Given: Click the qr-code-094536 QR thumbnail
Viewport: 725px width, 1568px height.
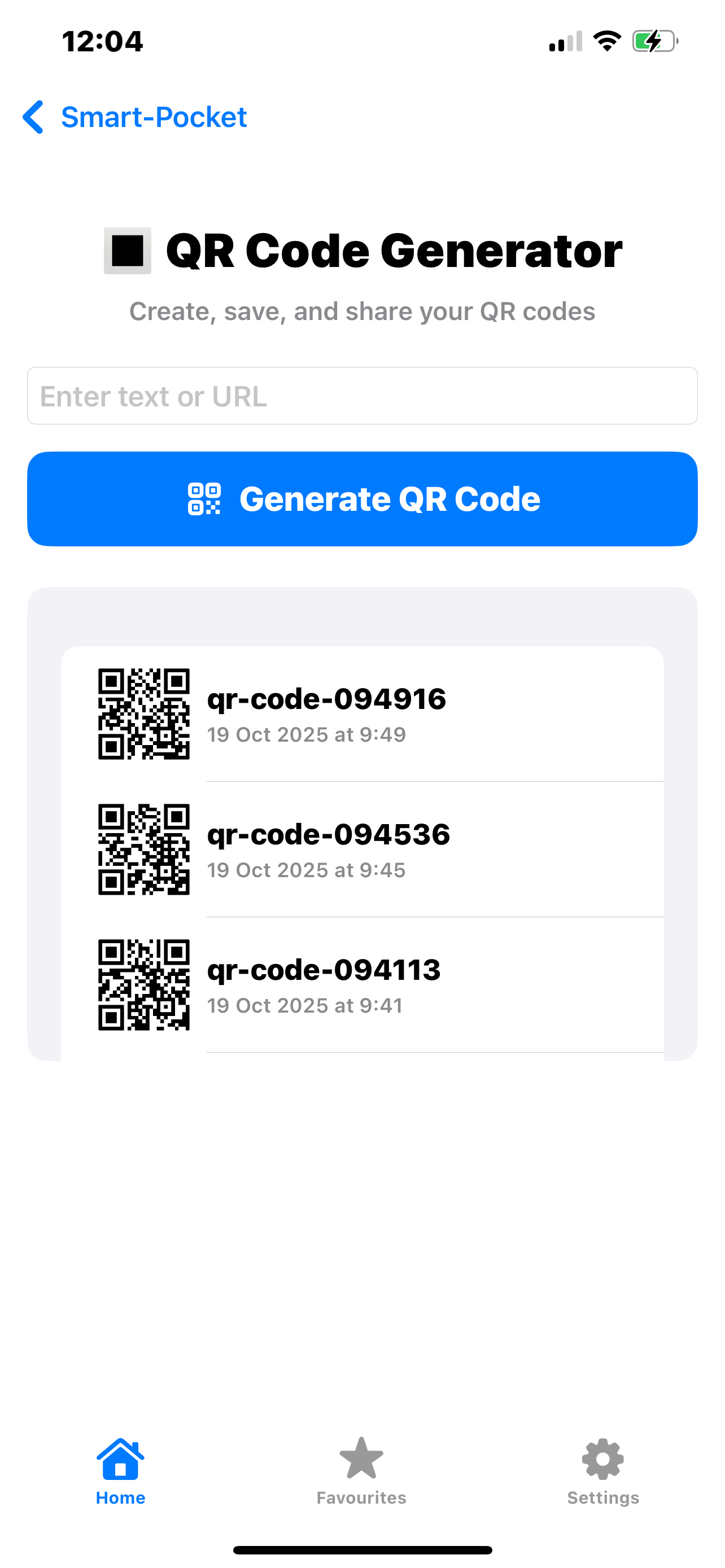Looking at the screenshot, I should [143, 849].
